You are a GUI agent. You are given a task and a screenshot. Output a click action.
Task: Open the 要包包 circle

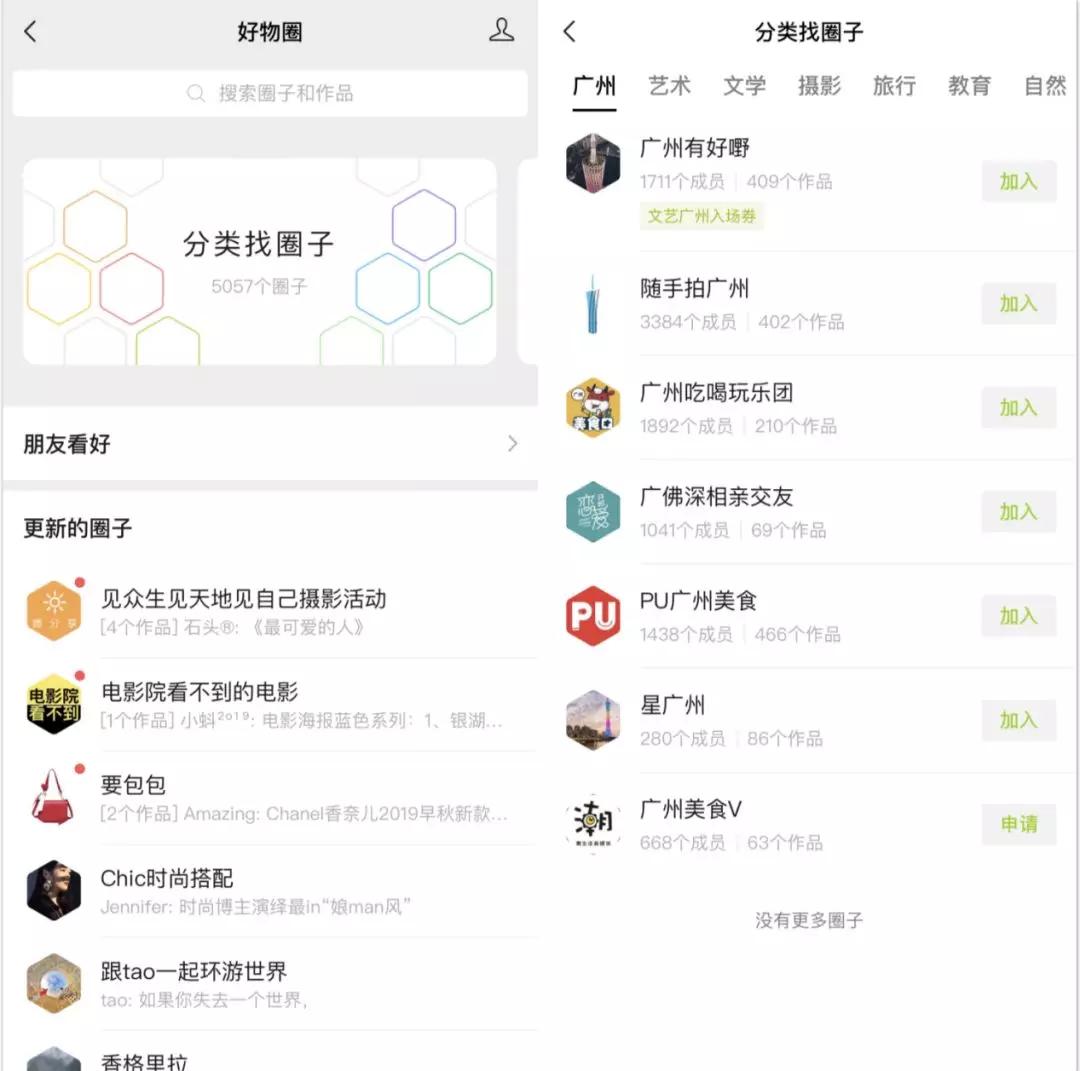pos(270,797)
